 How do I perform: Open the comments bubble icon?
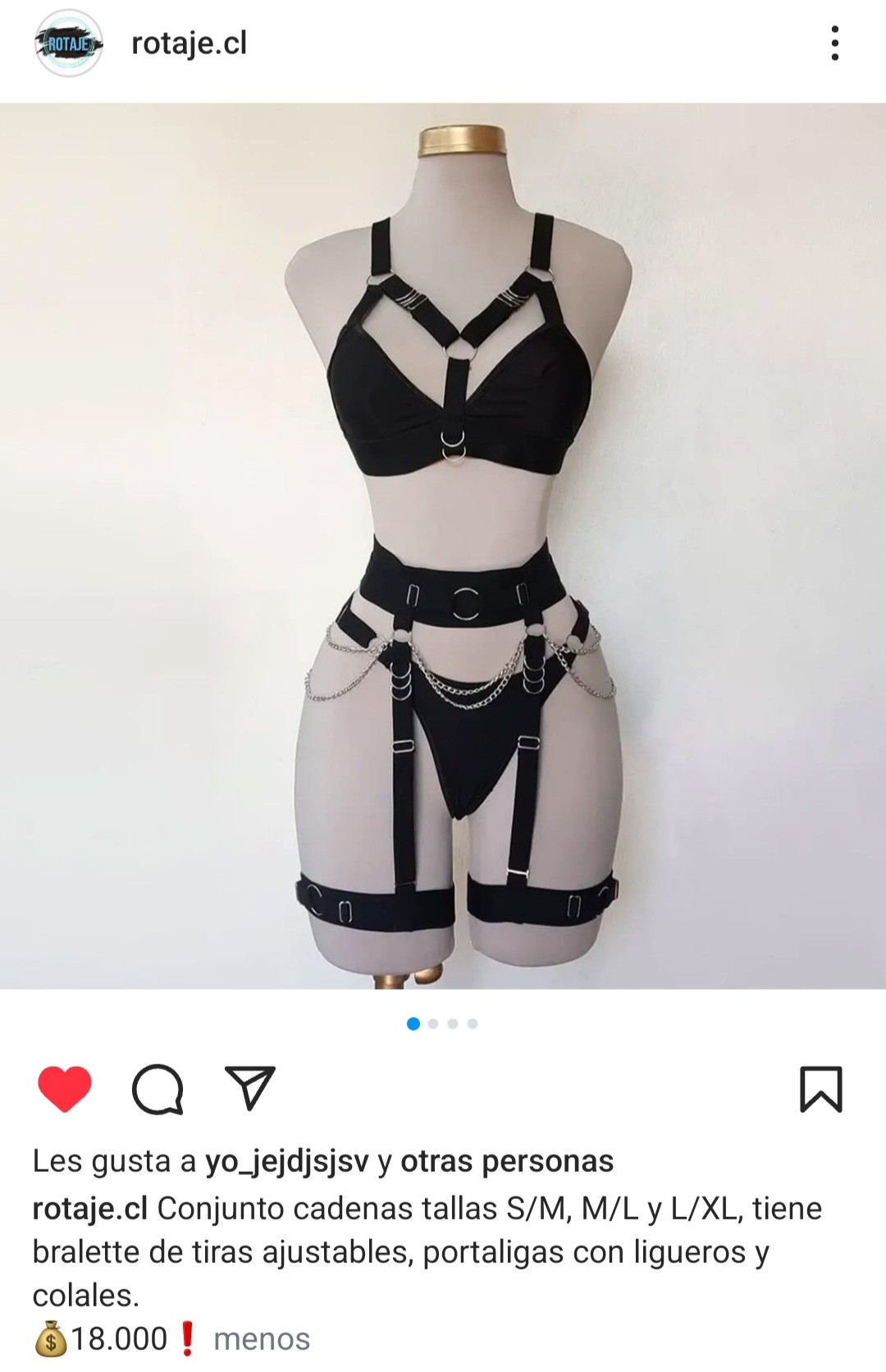point(157,1089)
